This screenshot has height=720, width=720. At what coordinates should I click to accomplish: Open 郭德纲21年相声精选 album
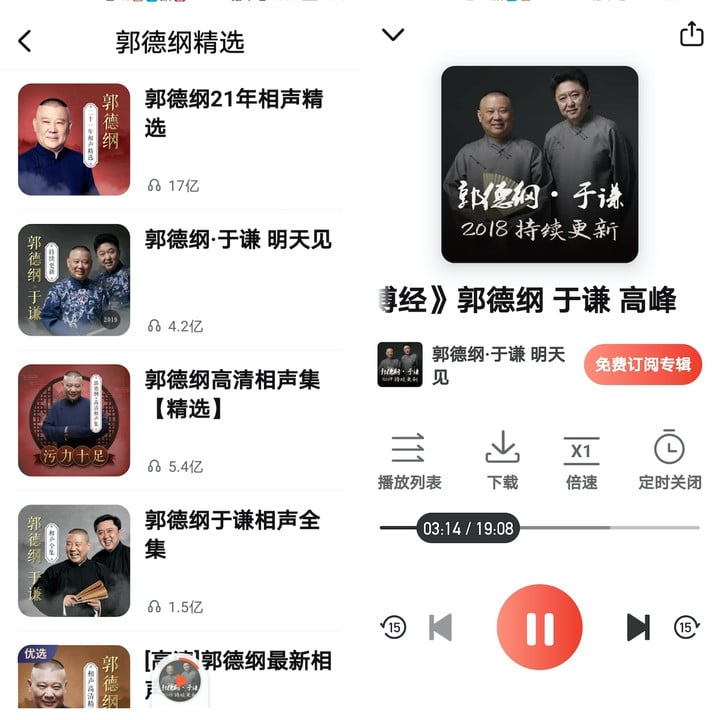point(233,113)
